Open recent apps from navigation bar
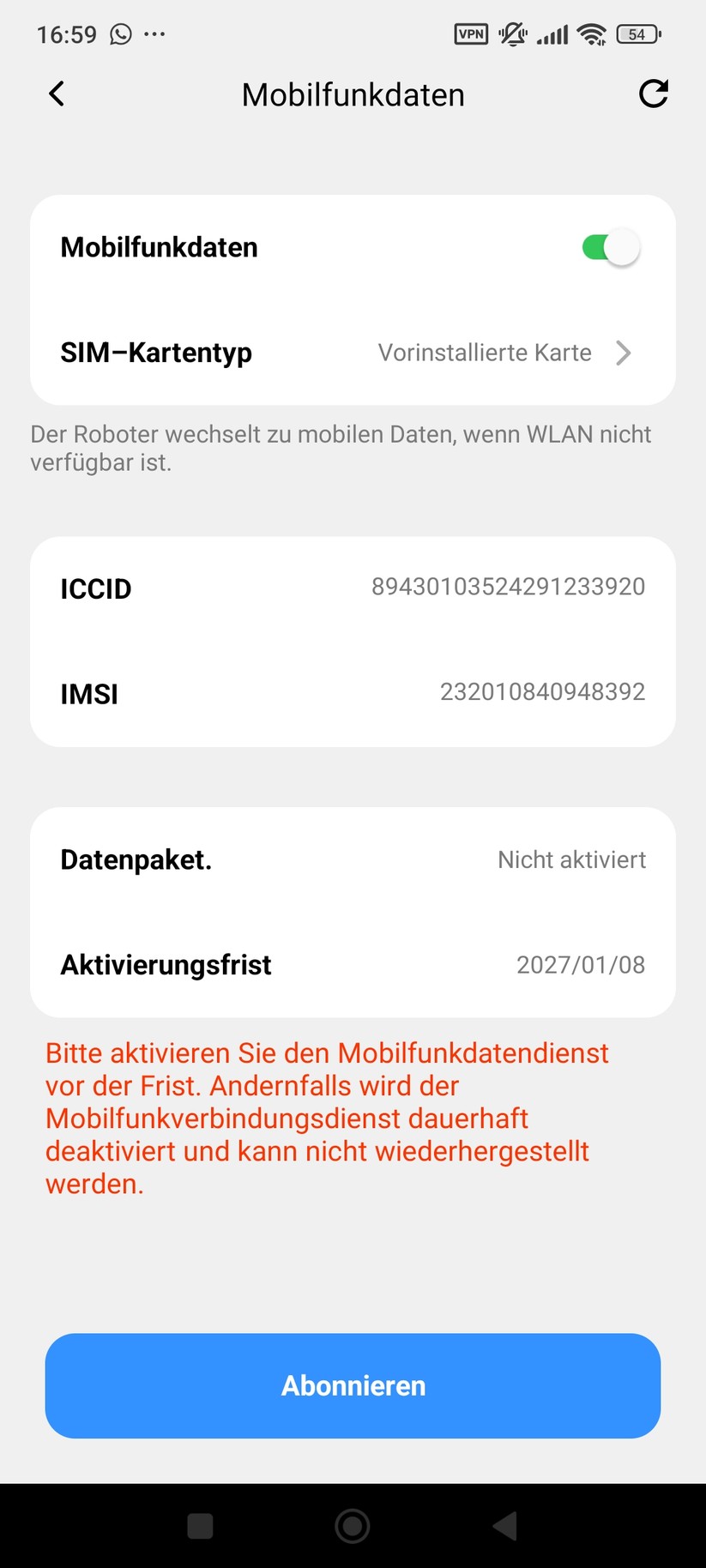706x1568 pixels. pos(200,1526)
